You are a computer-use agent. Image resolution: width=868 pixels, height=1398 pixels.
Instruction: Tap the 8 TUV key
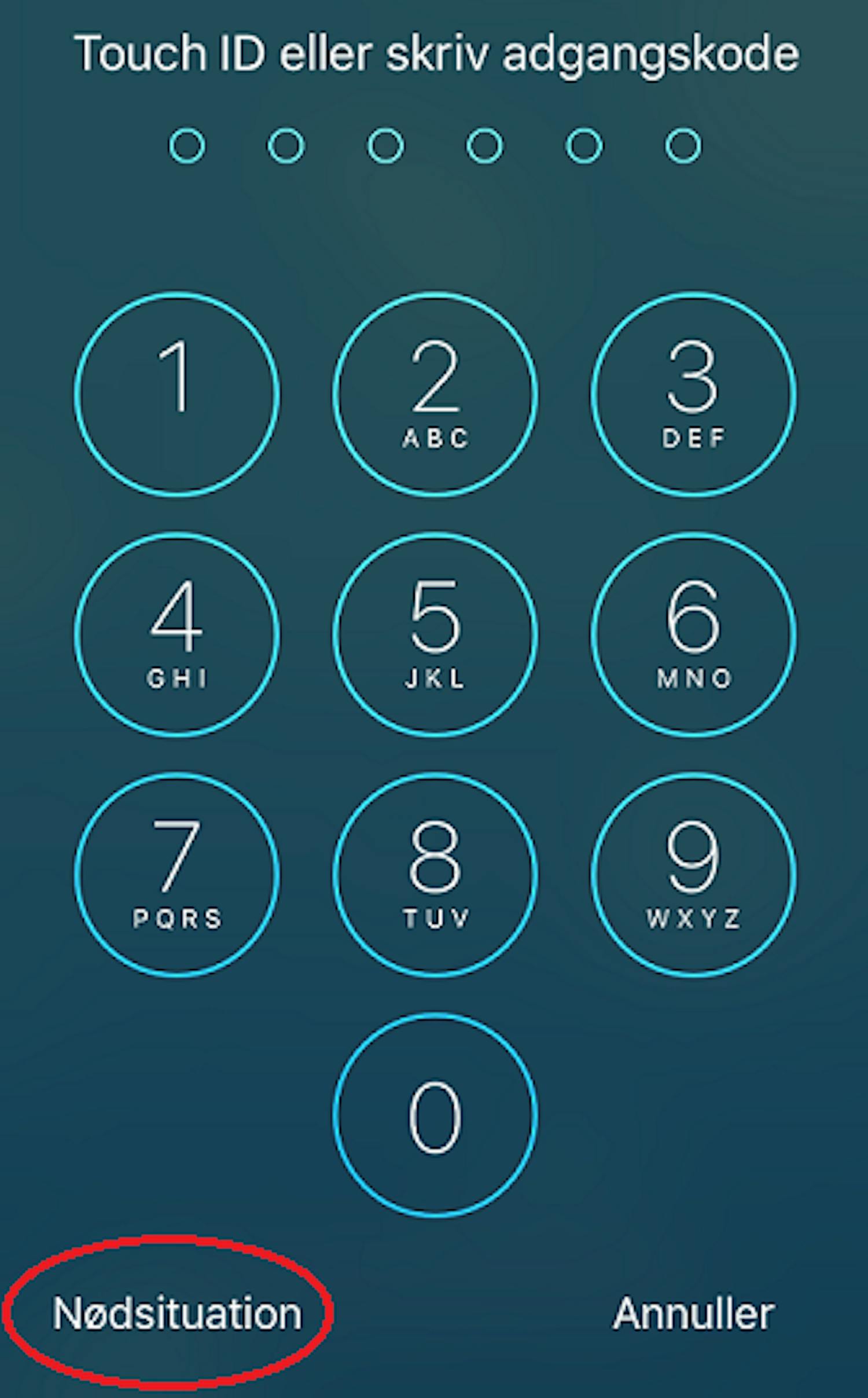tap(435, 875)
